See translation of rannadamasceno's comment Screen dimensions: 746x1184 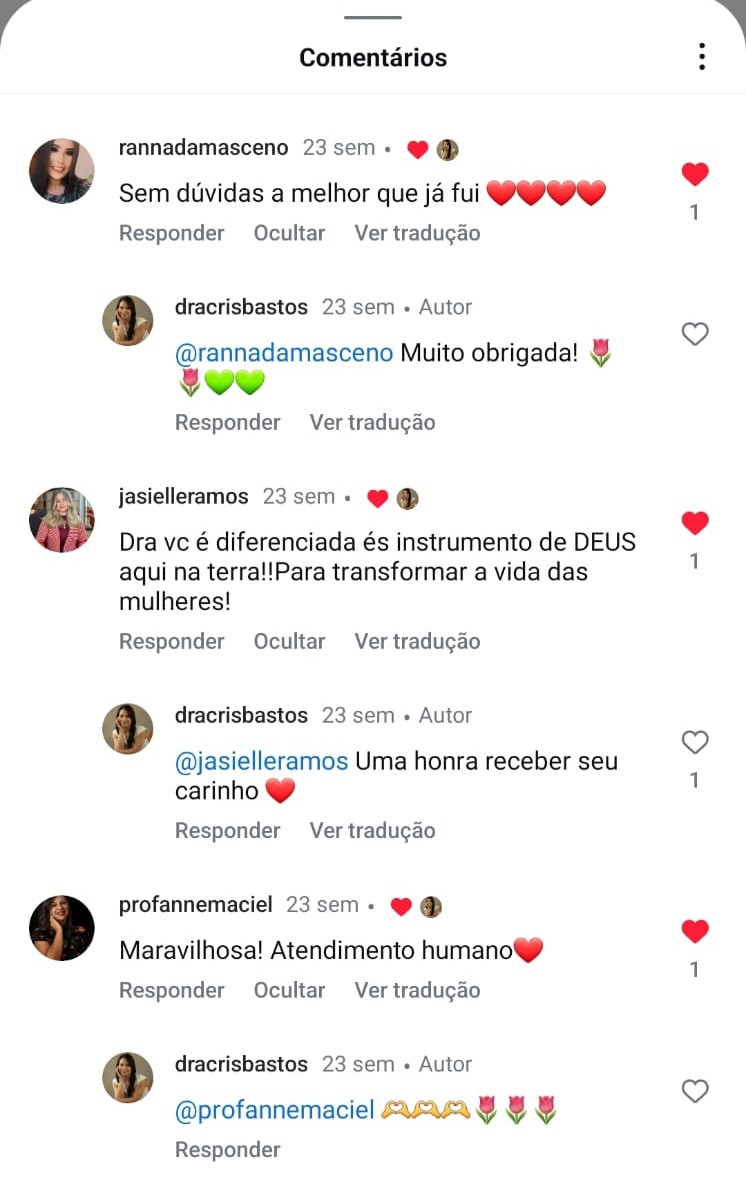417,233
